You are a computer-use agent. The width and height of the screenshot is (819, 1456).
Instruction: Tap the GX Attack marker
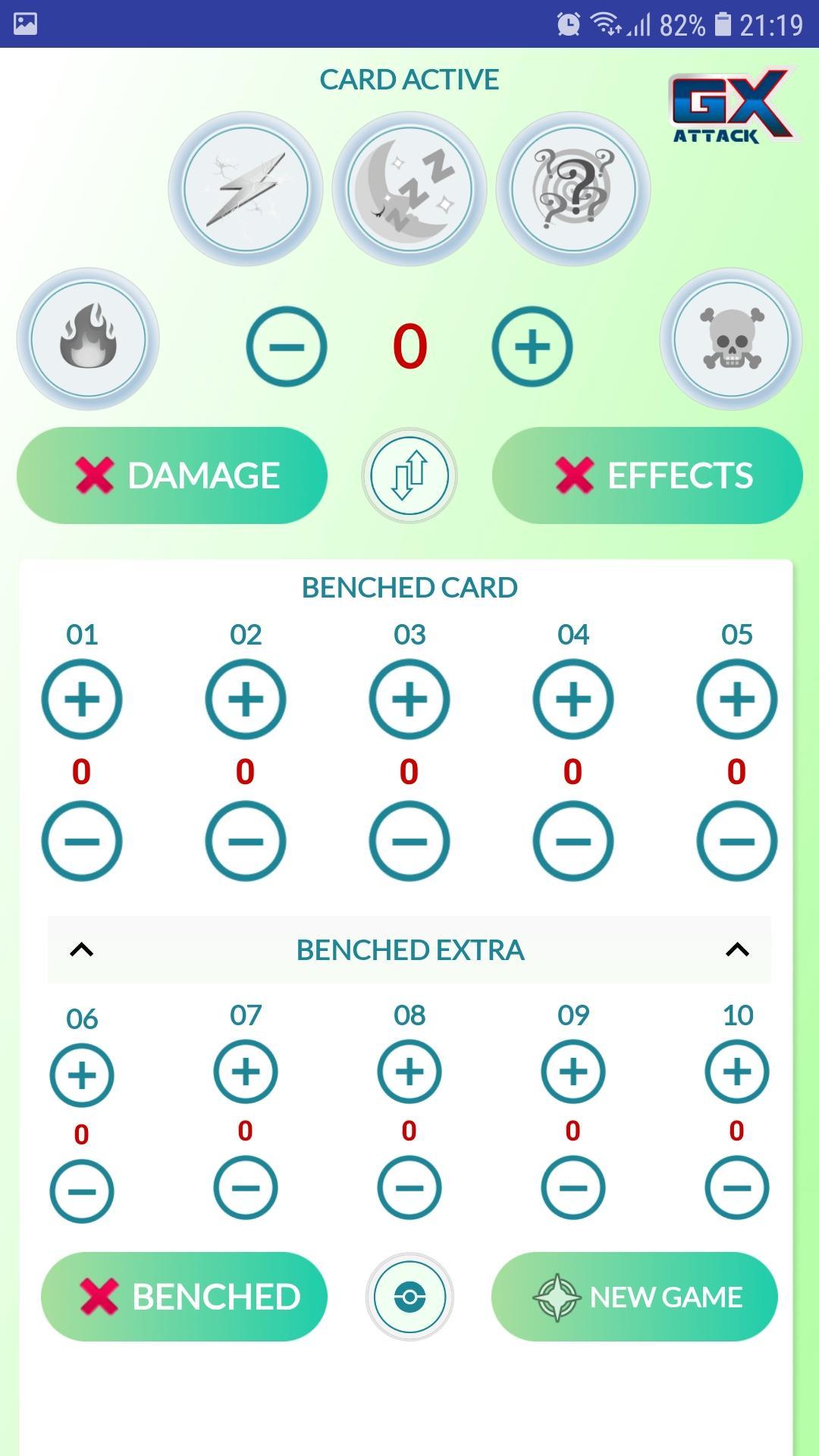click(x=731, y=106)
